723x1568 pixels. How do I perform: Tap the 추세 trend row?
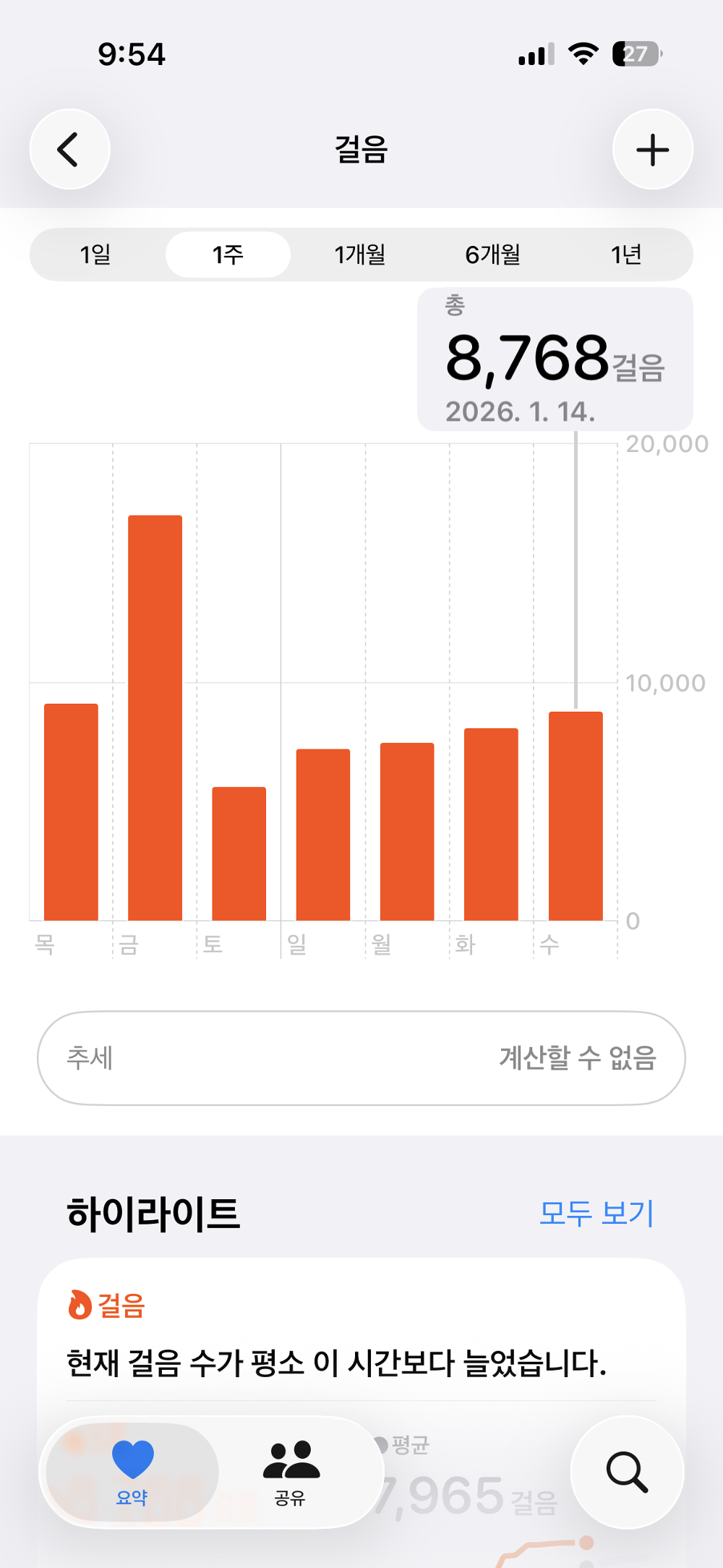[x=361, y=1057]
